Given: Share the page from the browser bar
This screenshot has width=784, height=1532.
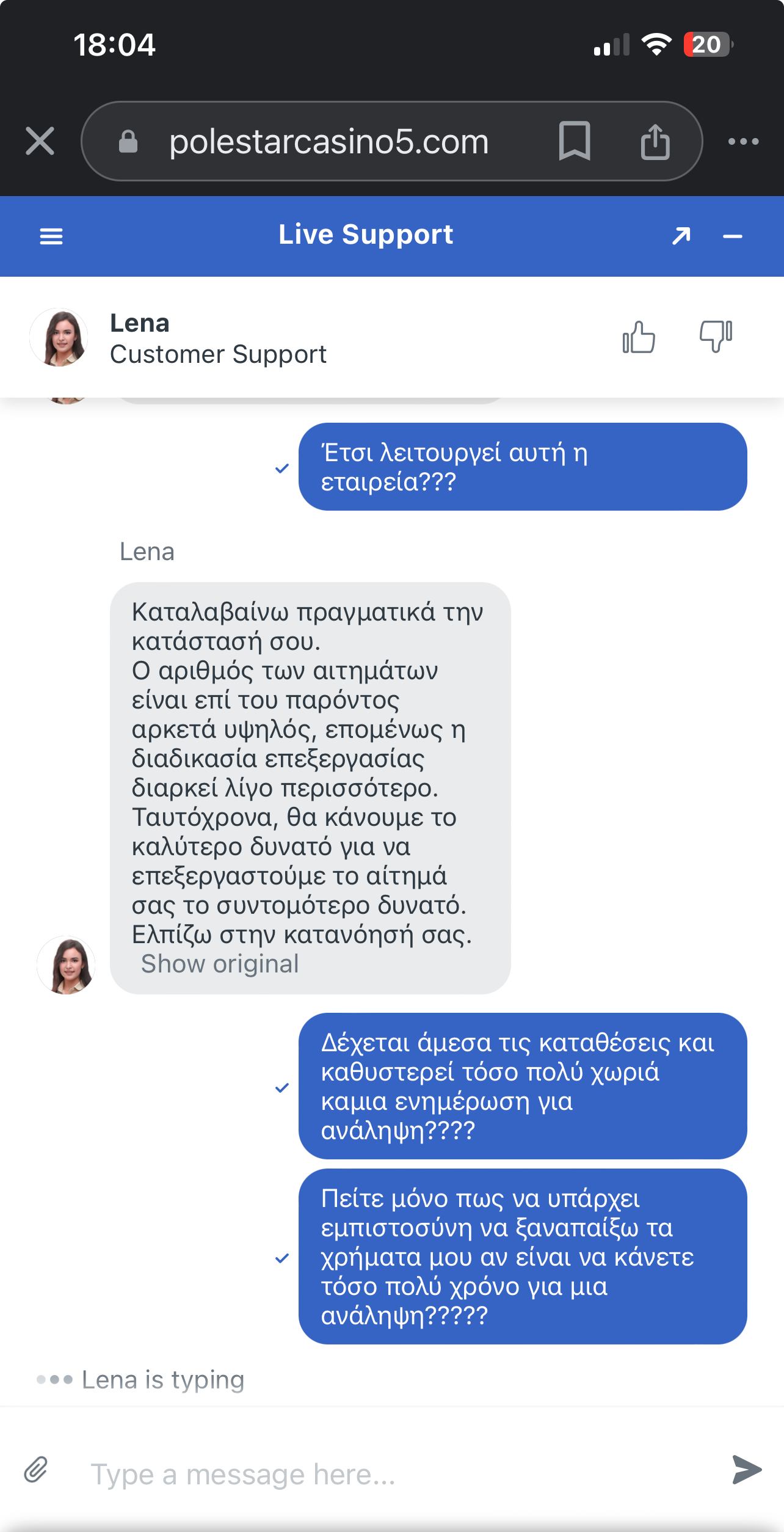Looking at the screenshot, I should pyautogui.click(x=655, y=141).
